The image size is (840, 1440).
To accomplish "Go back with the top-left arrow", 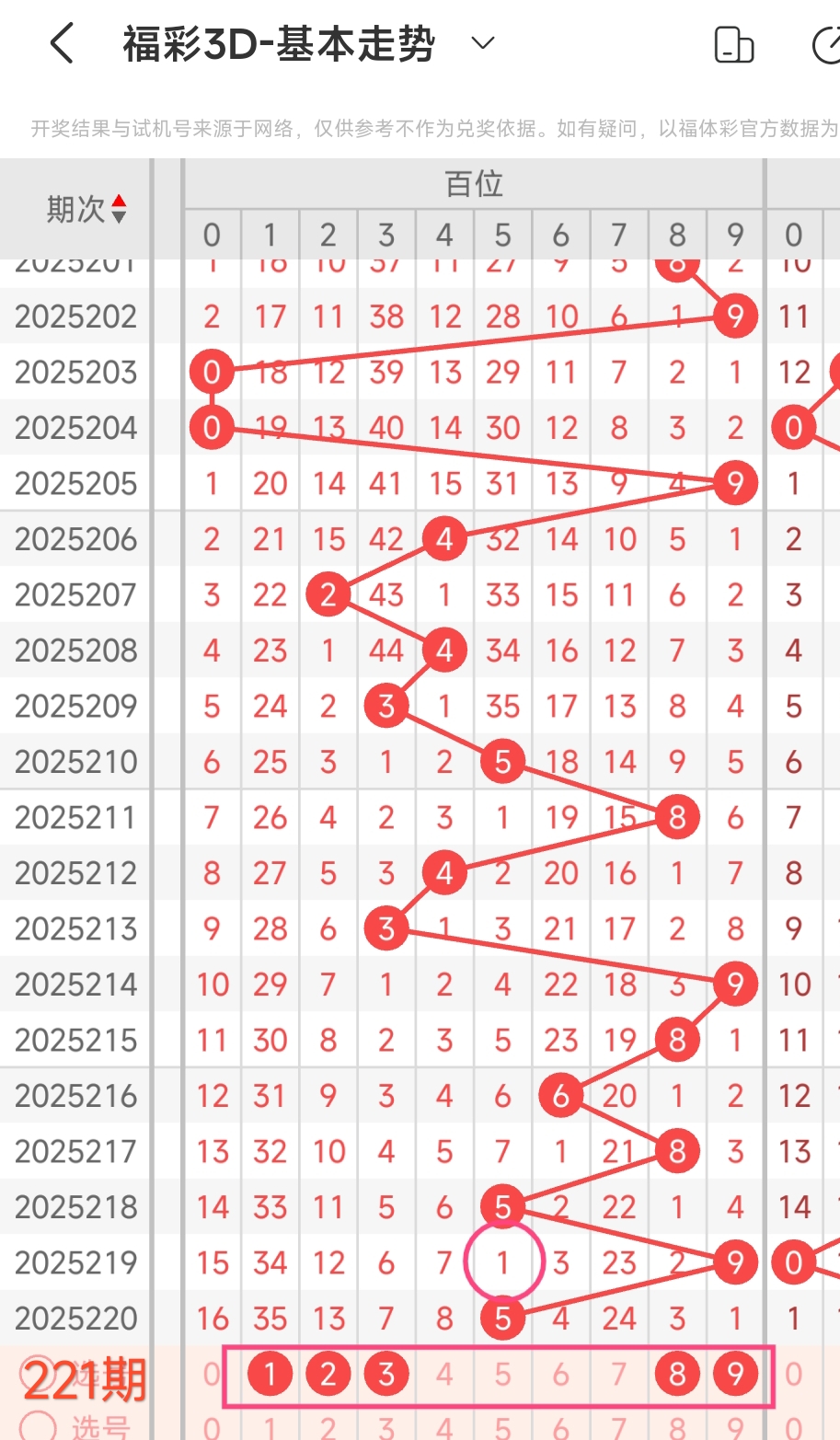I will (62, 44).
